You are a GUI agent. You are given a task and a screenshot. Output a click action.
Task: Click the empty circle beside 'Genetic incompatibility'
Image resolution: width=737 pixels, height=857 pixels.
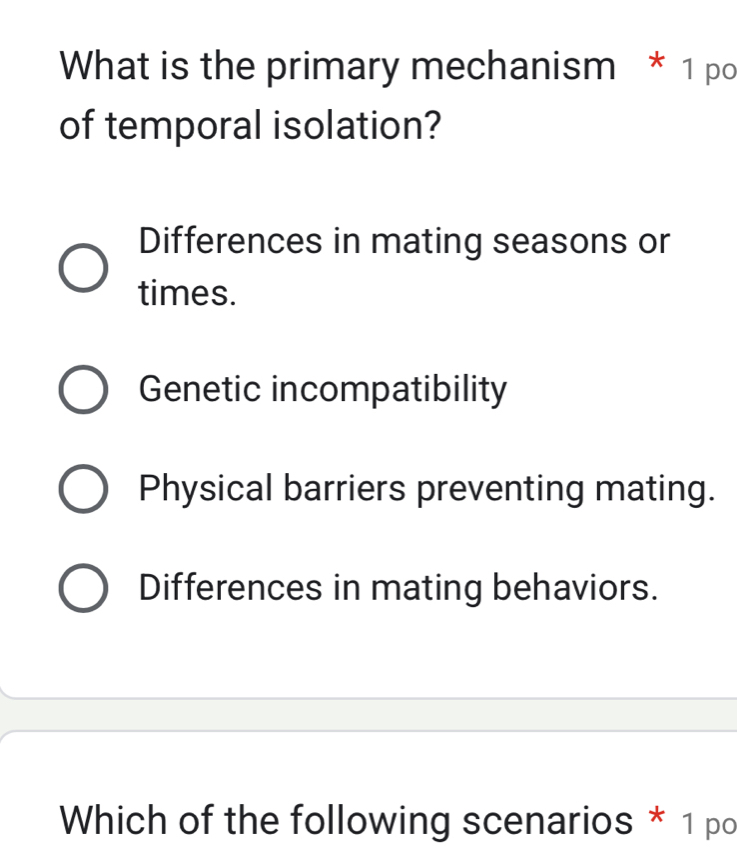pyautogui.click(x=84, y=390)
